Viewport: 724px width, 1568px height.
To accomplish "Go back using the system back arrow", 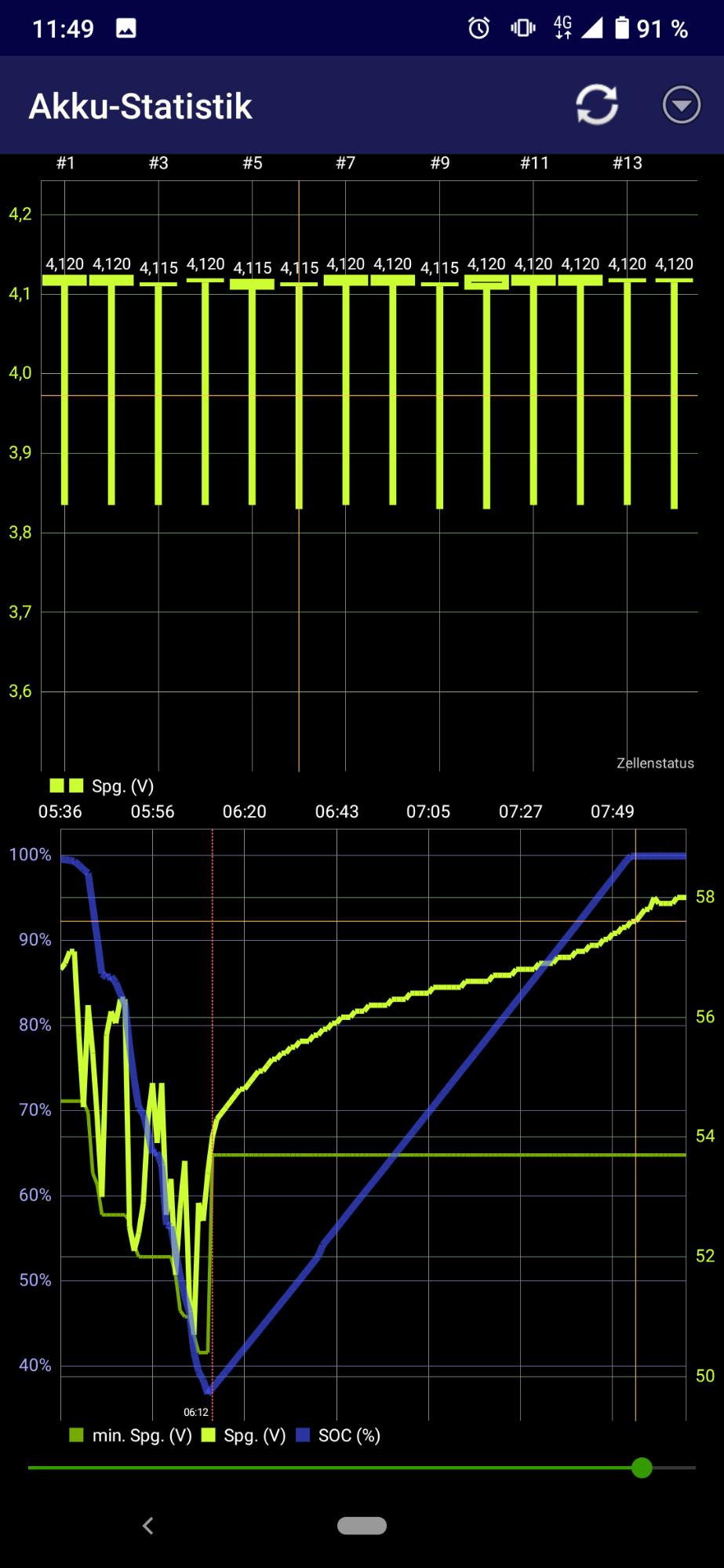I will coord(148,1525).
